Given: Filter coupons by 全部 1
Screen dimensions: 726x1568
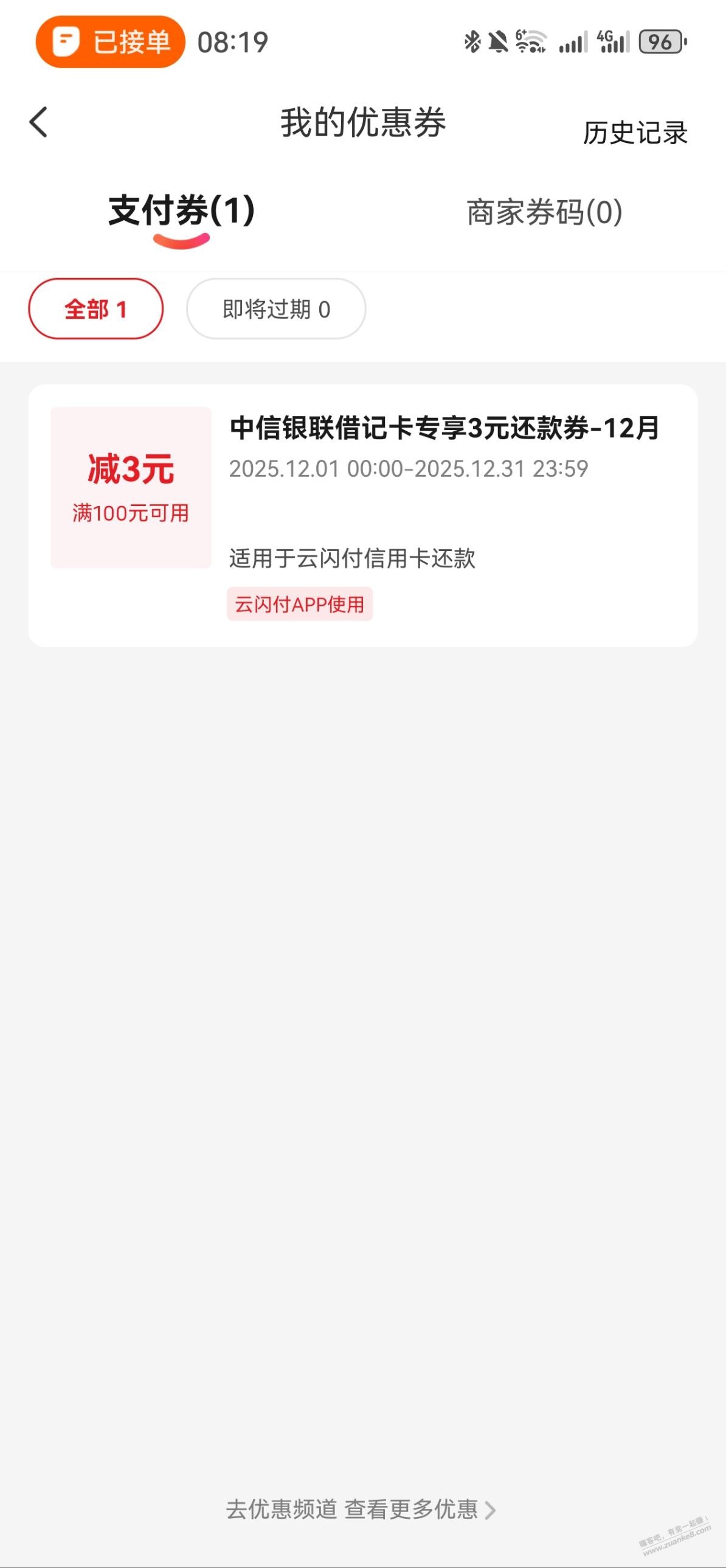Looking at the screenshot, I should tap(95, 308).
